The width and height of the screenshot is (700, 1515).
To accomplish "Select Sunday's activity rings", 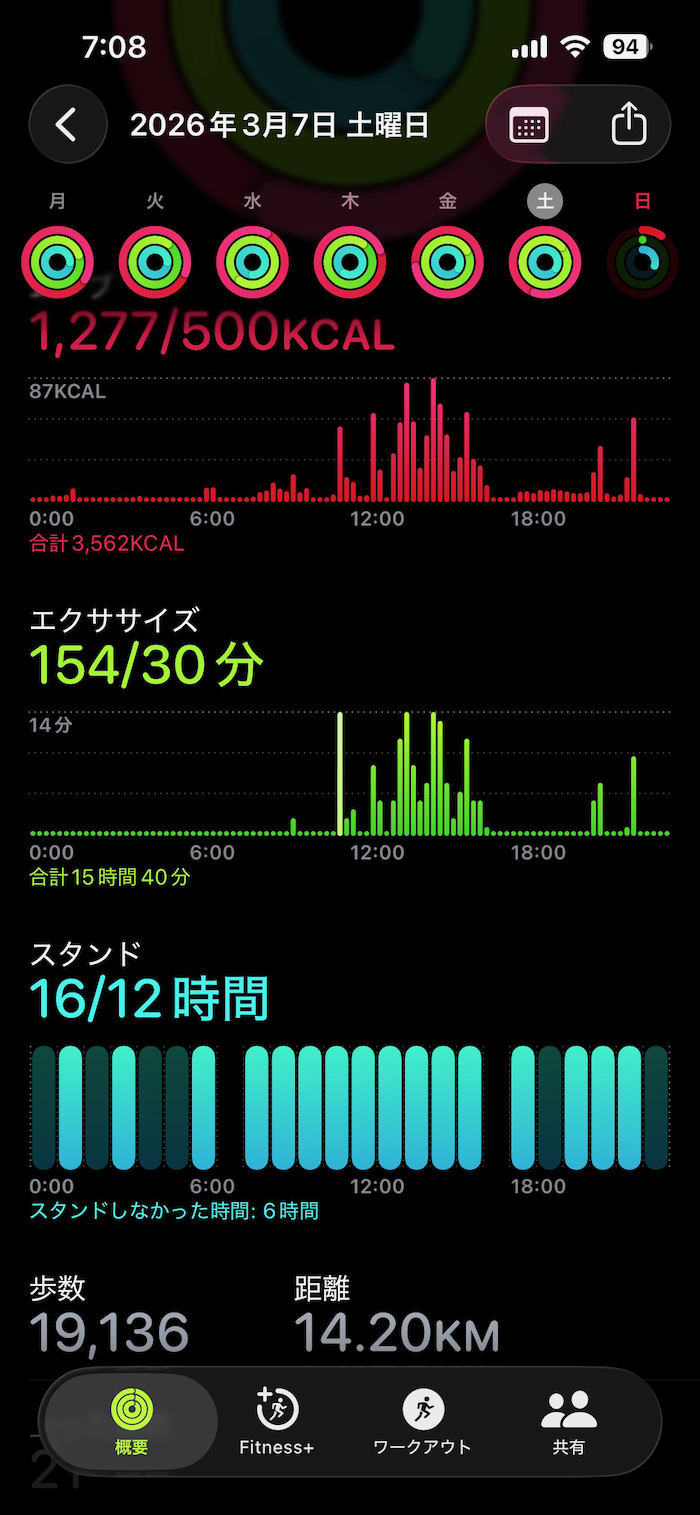I will (642, 262).
